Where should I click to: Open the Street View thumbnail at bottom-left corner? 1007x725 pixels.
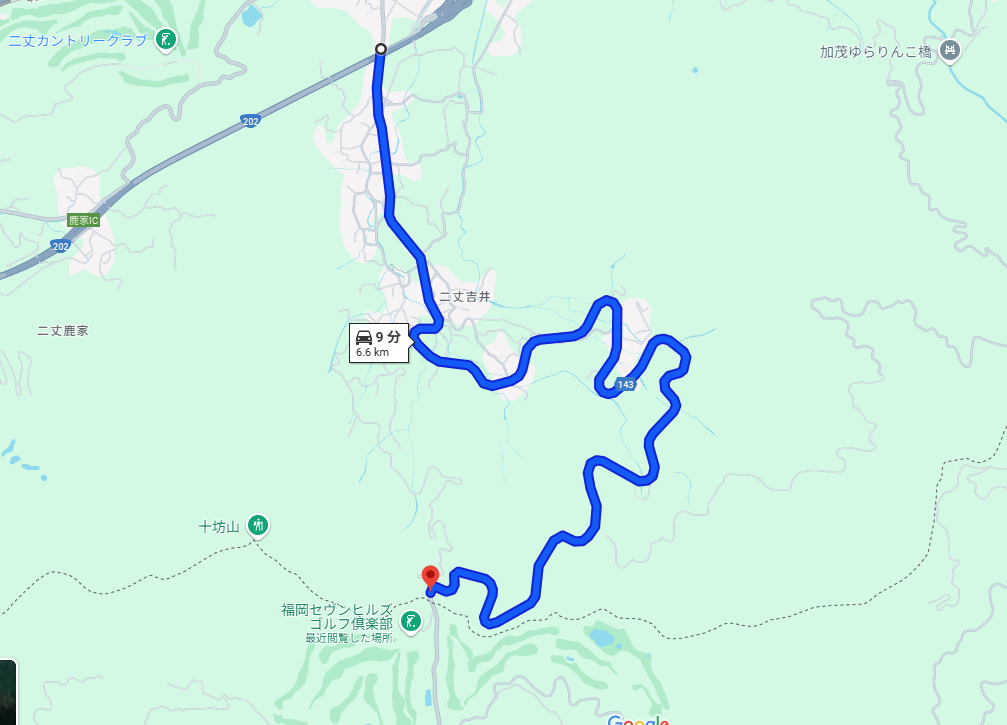pyautogui.click(x=7, y=692)
